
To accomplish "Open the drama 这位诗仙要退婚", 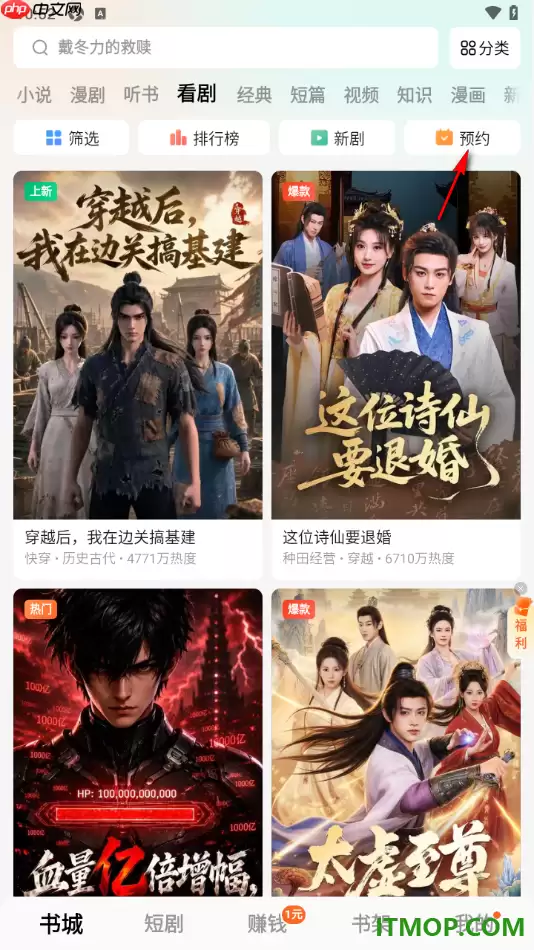I will [396, 375].
